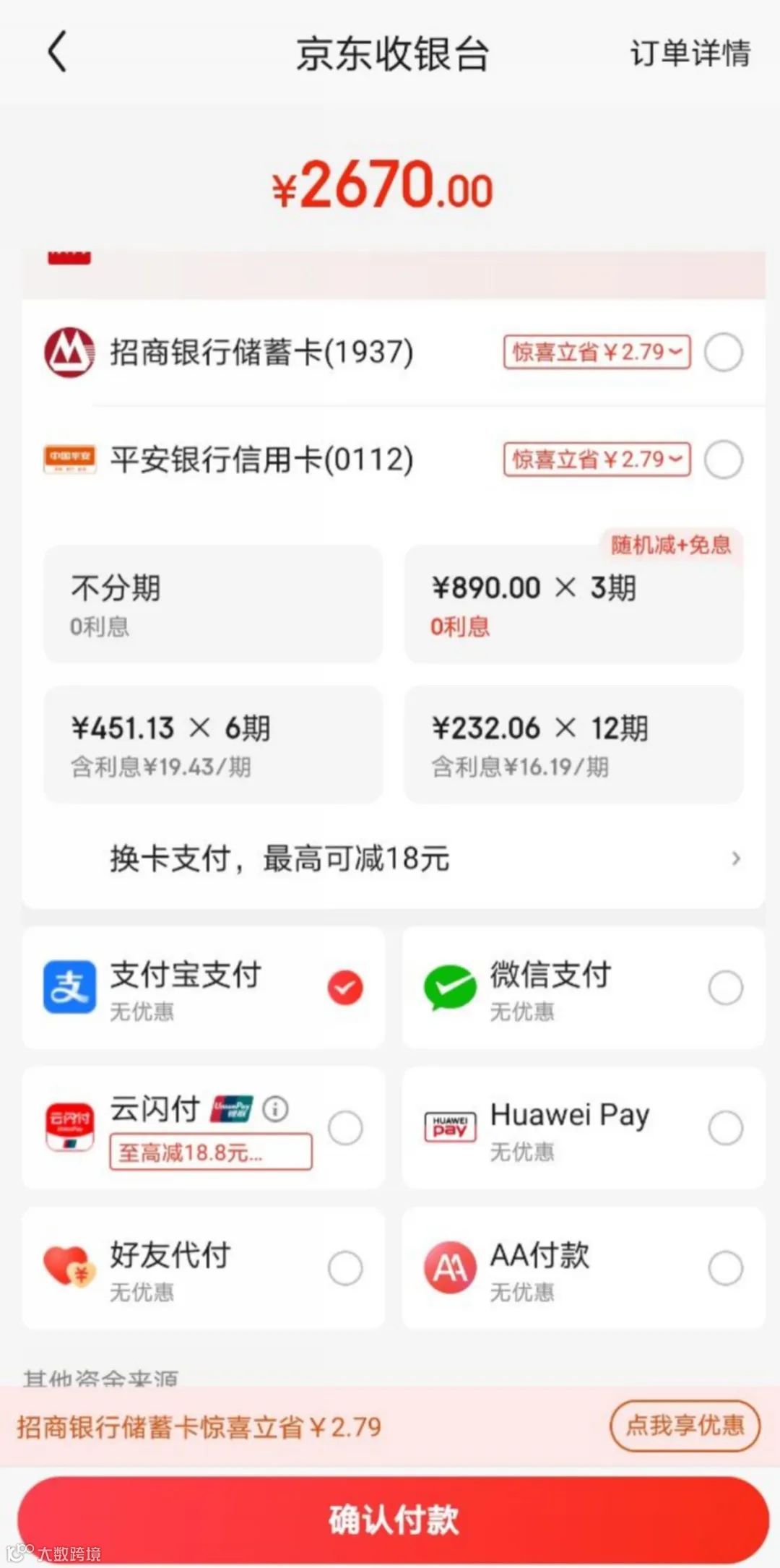780x1568 pixels.
Task: Click the 云闪付 UnionPay app icon
Action: pos(69,1127)
